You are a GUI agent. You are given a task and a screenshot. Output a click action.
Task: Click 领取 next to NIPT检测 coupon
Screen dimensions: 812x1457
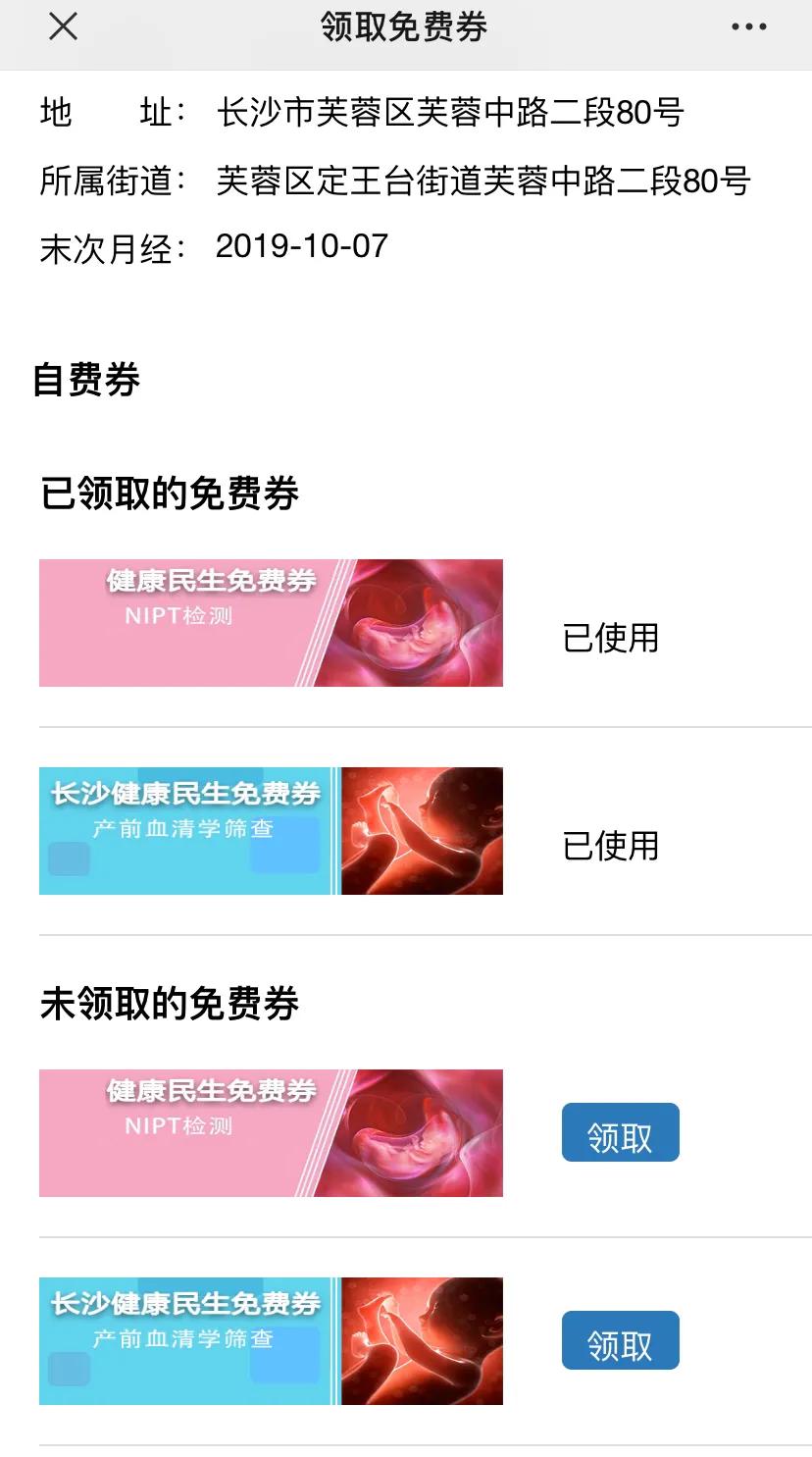620,1131
